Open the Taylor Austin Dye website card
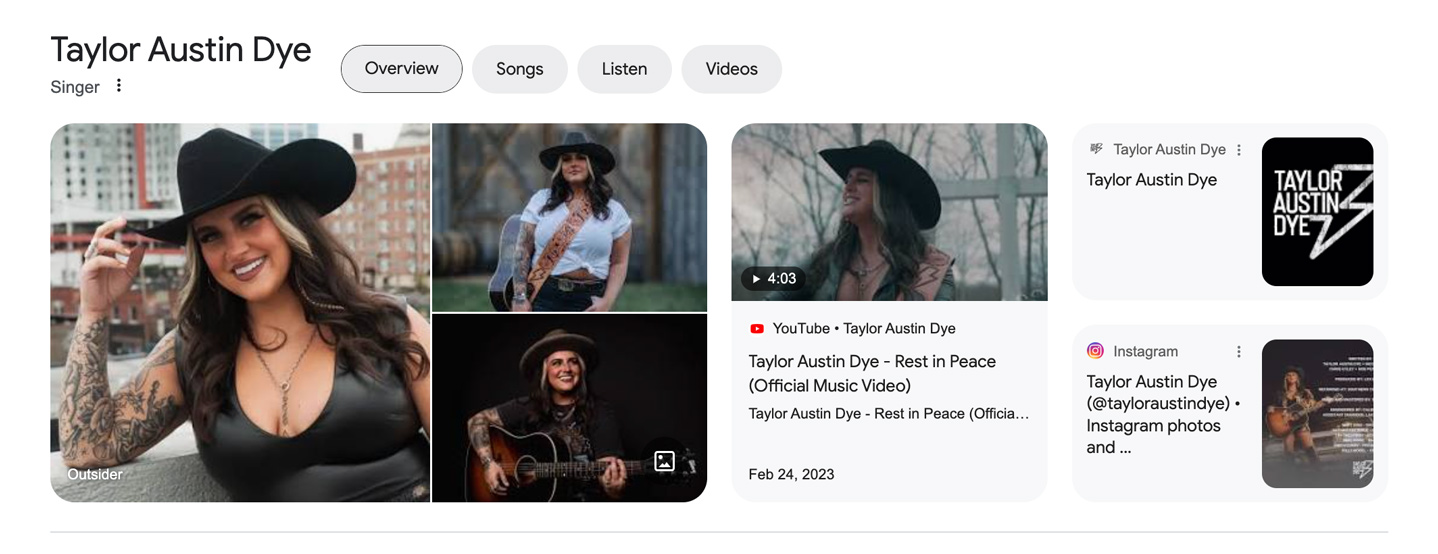1438x554 pixels. [x=1151, y=180]
